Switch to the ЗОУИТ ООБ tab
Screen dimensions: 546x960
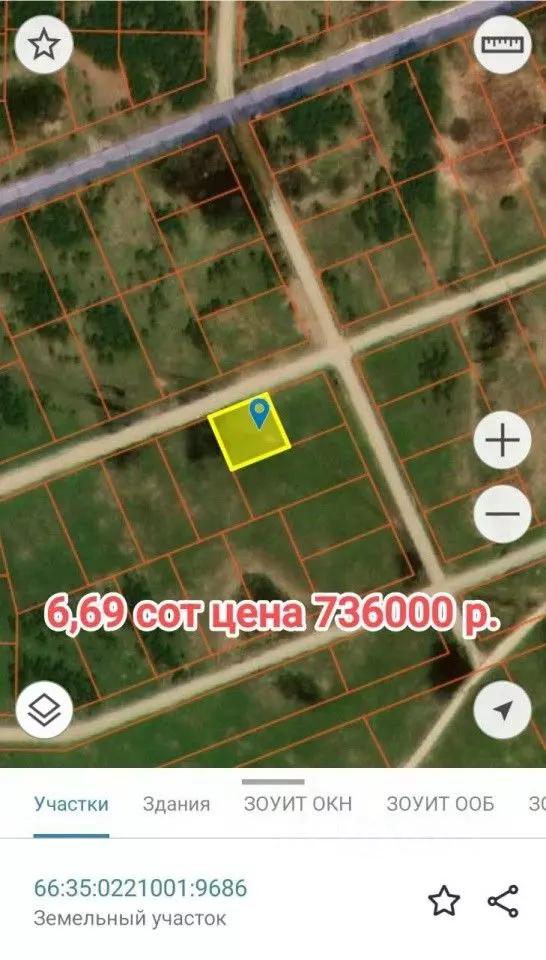440,804
